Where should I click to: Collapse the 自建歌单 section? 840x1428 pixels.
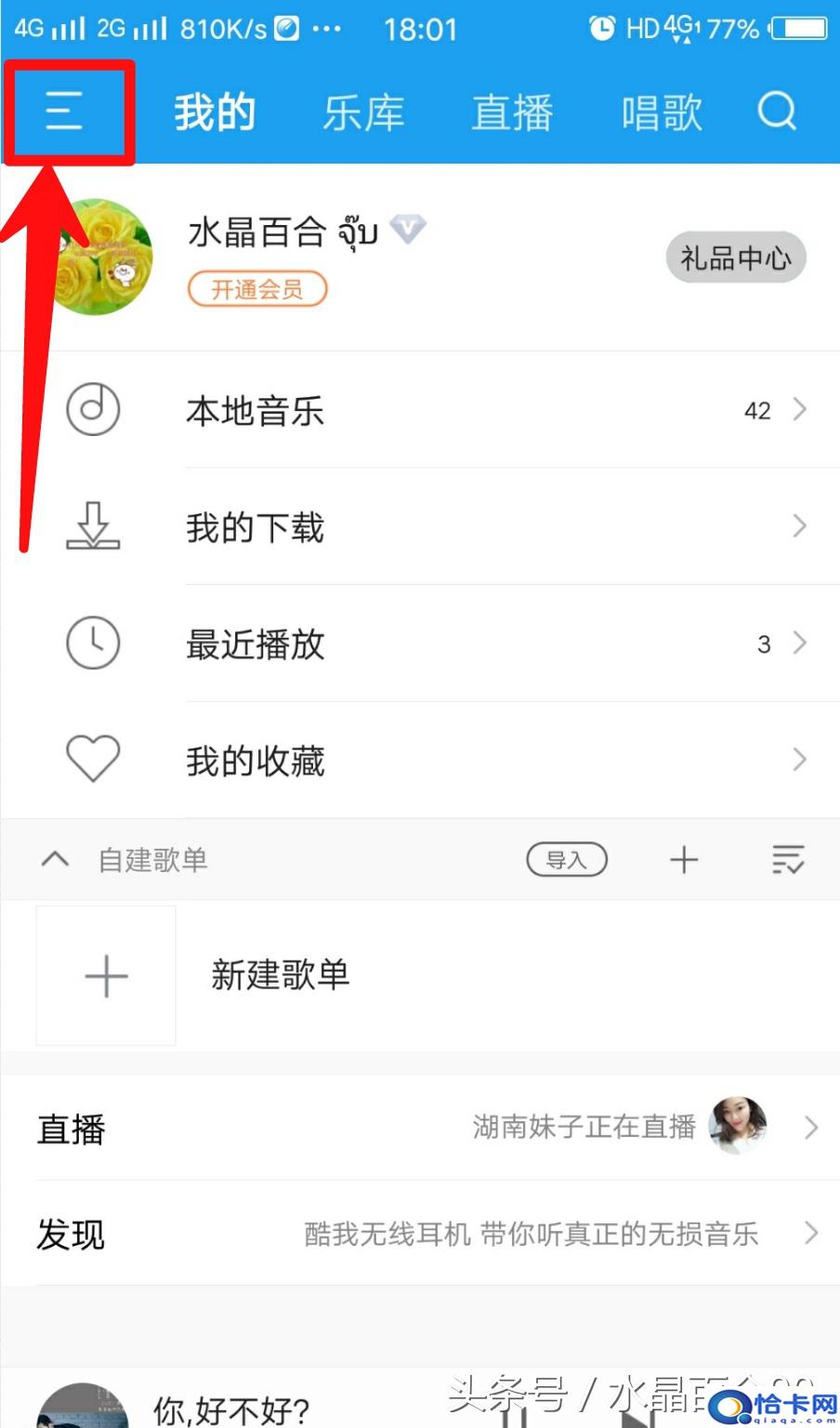56,859
